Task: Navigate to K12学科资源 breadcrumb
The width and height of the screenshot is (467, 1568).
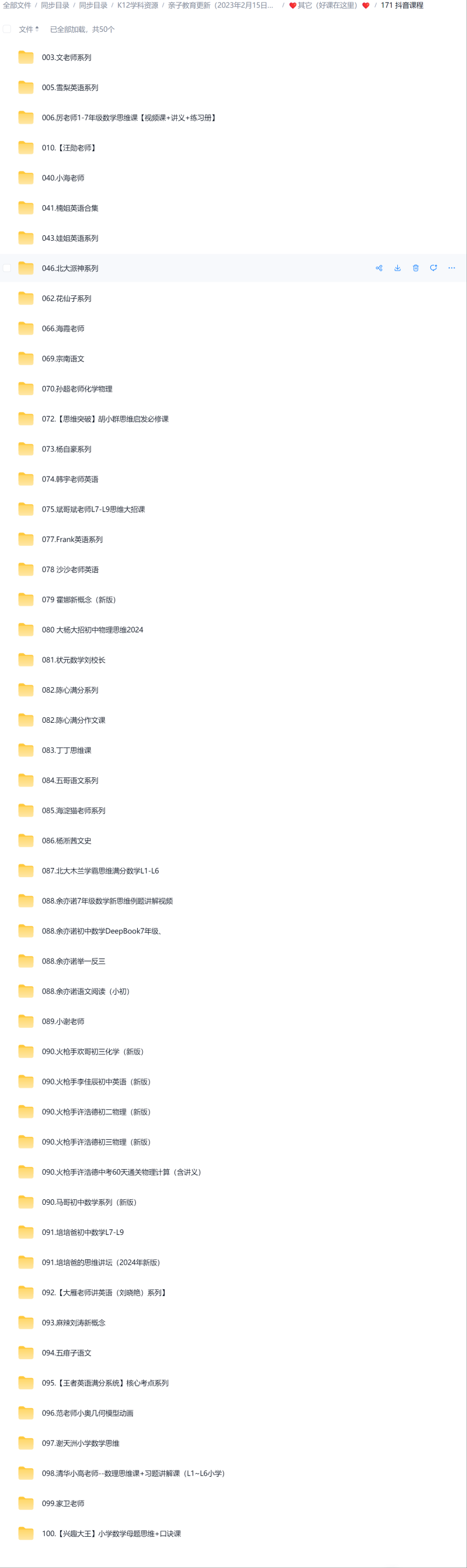Action: tap(137, 6)
